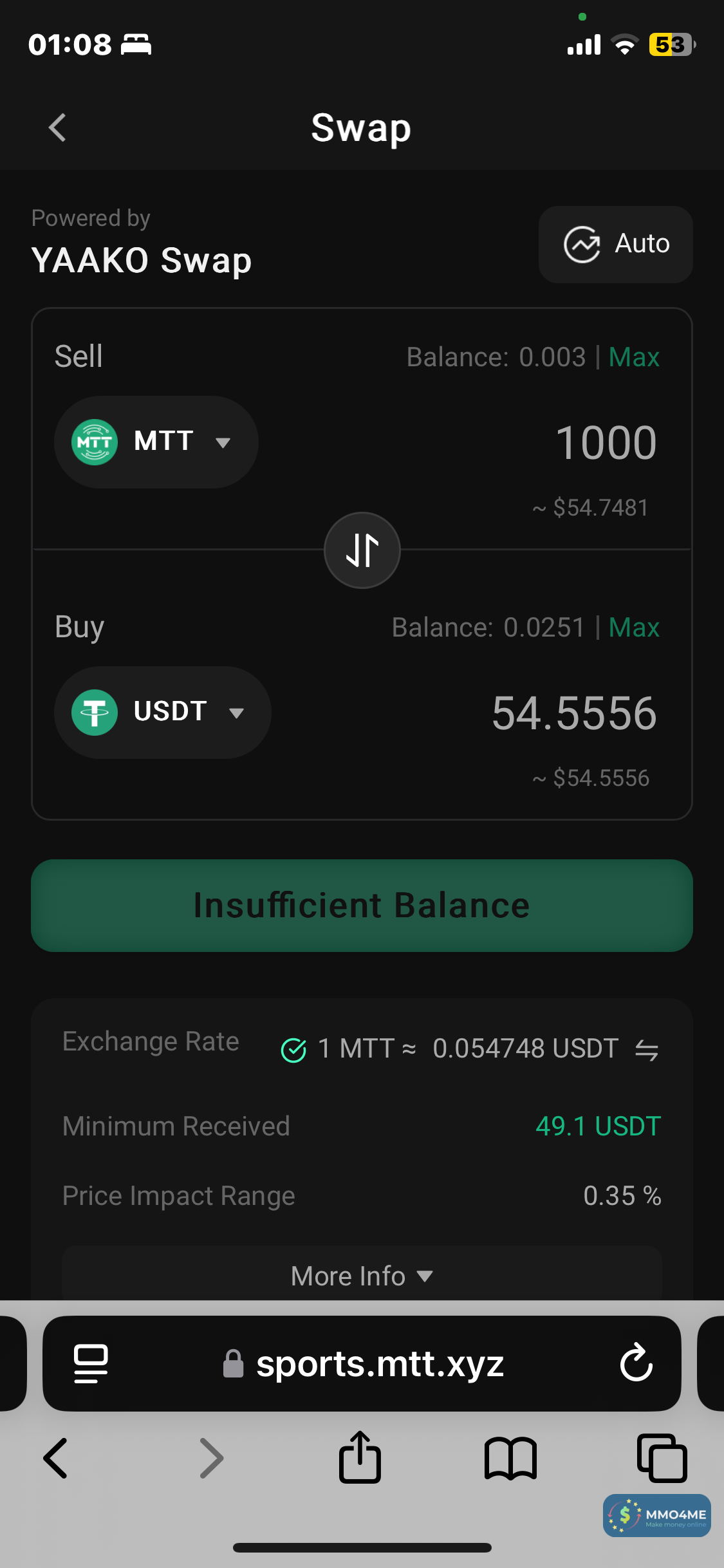Image resolution: width=724 pixels, height=1568 pixels.
Task: Navigate back in the browser
Action: click(x=55, y=1458)
